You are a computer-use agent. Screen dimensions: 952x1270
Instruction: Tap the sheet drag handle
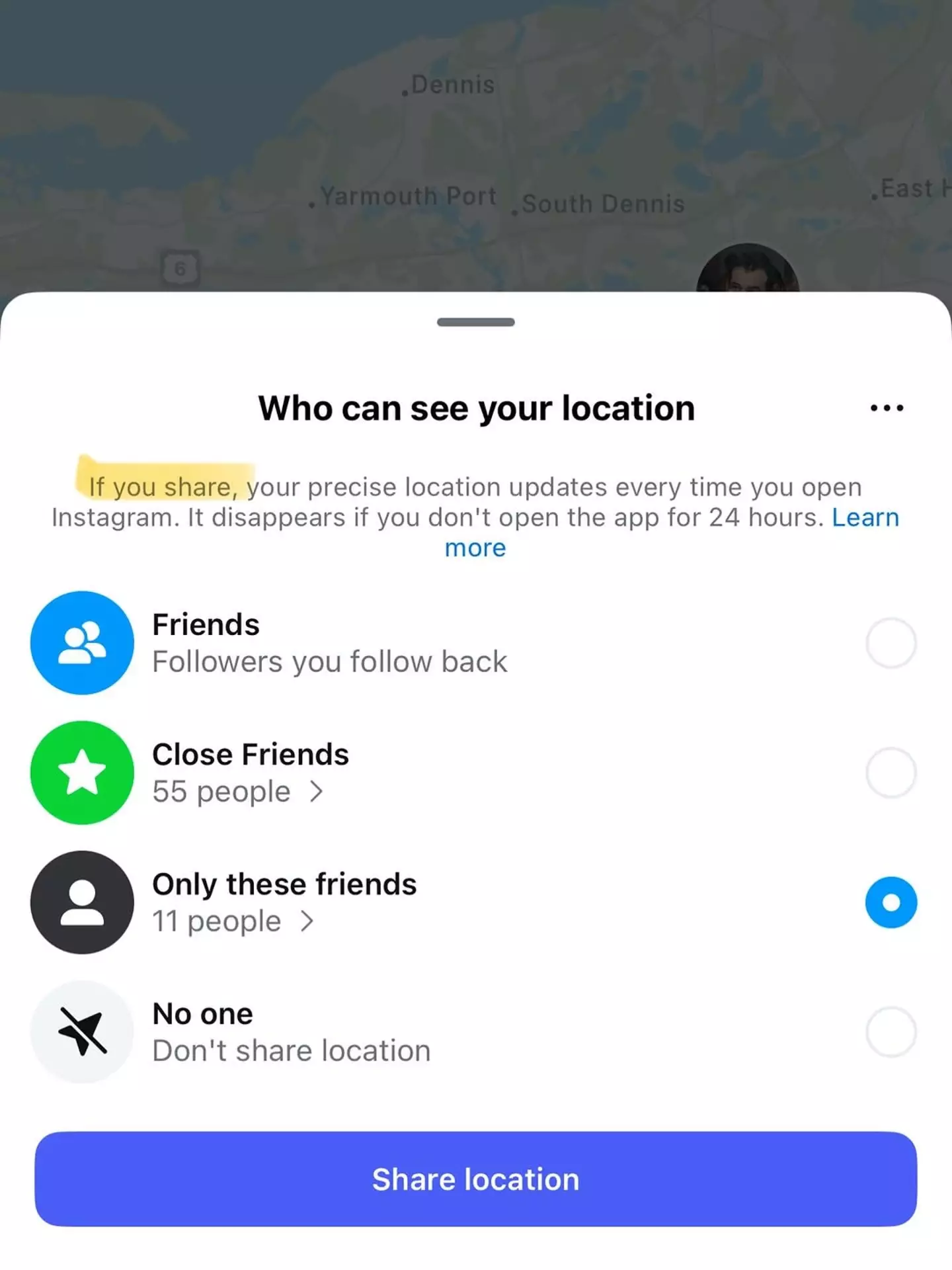[x=475, y=322]
